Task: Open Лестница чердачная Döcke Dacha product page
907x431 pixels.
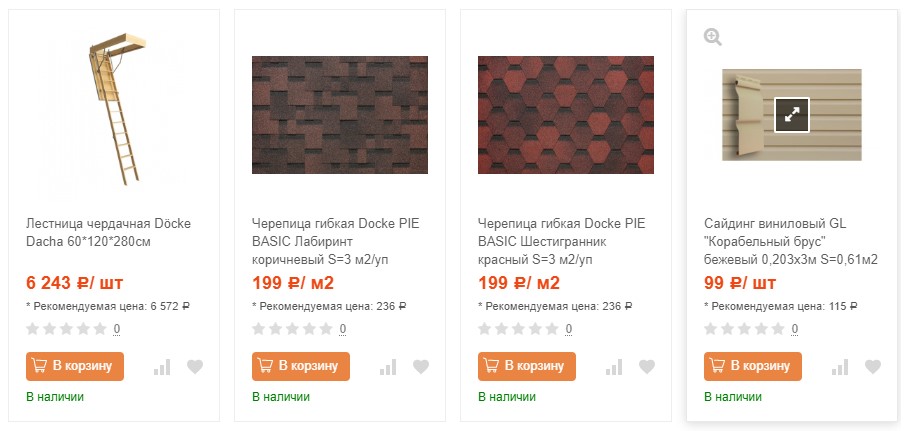Action: point(108,232)
